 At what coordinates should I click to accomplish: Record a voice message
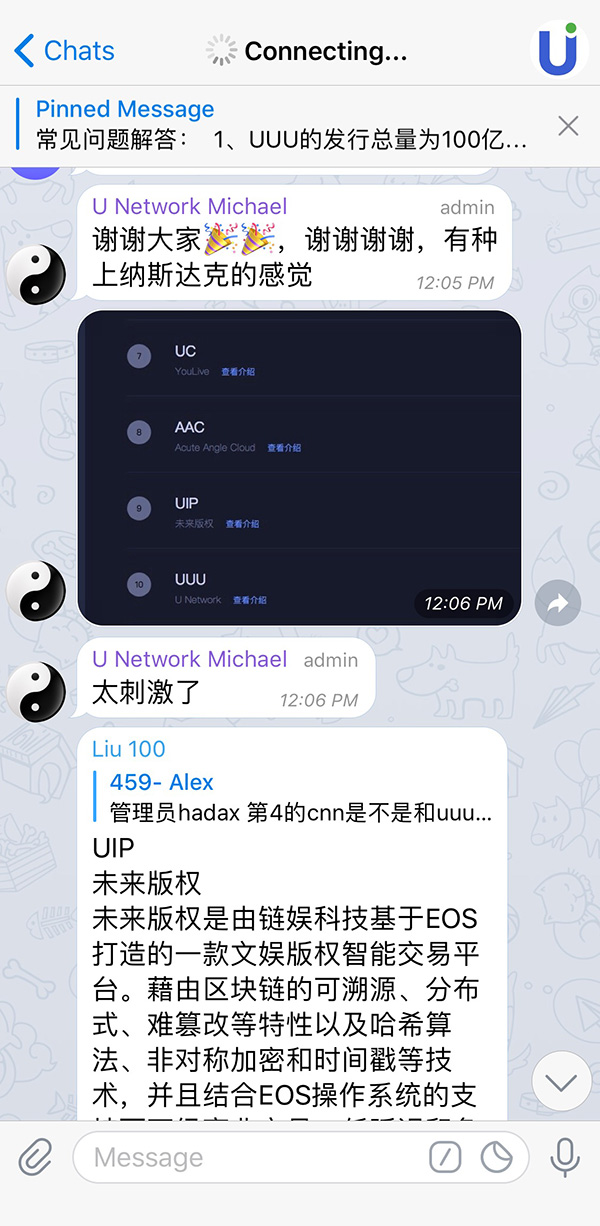point(565,1158)
